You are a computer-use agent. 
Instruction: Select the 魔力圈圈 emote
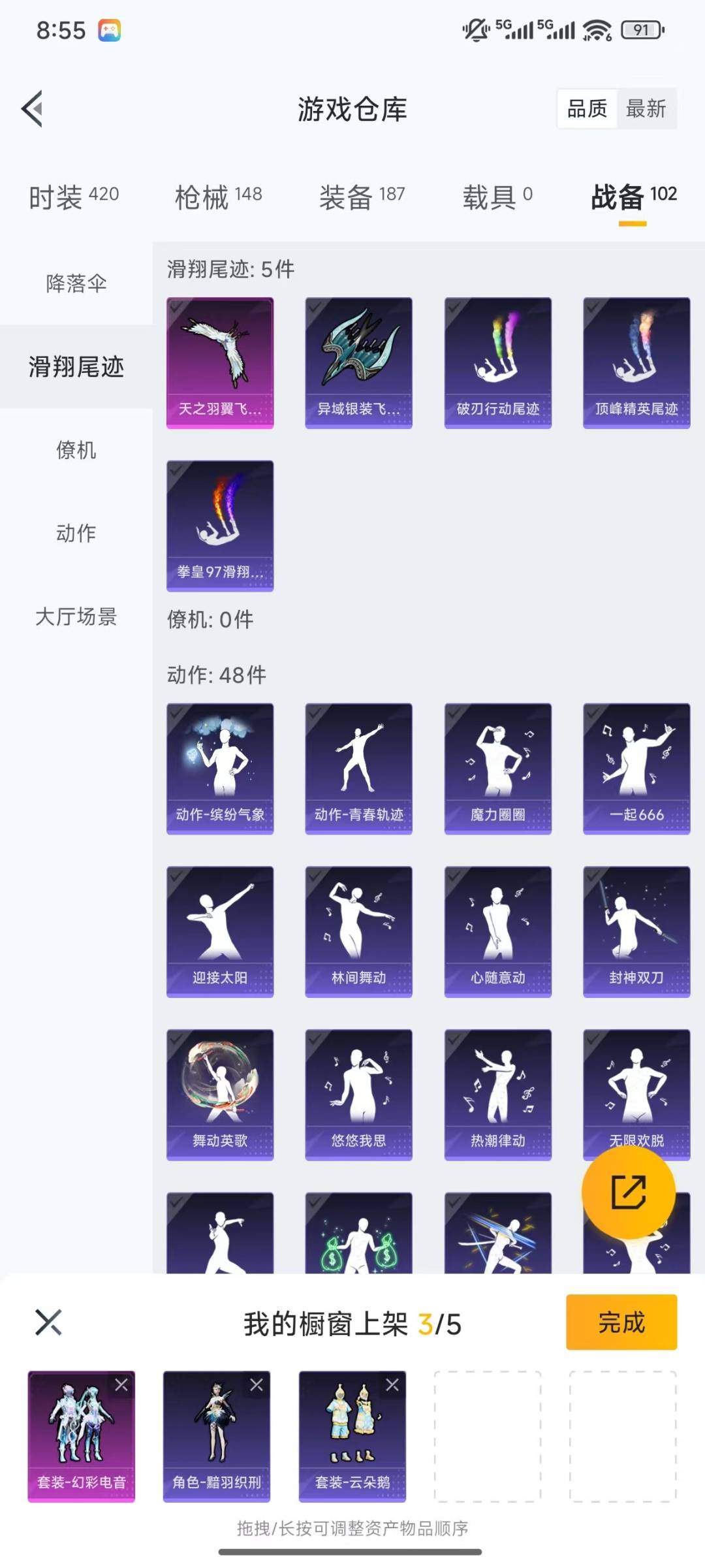497,768
